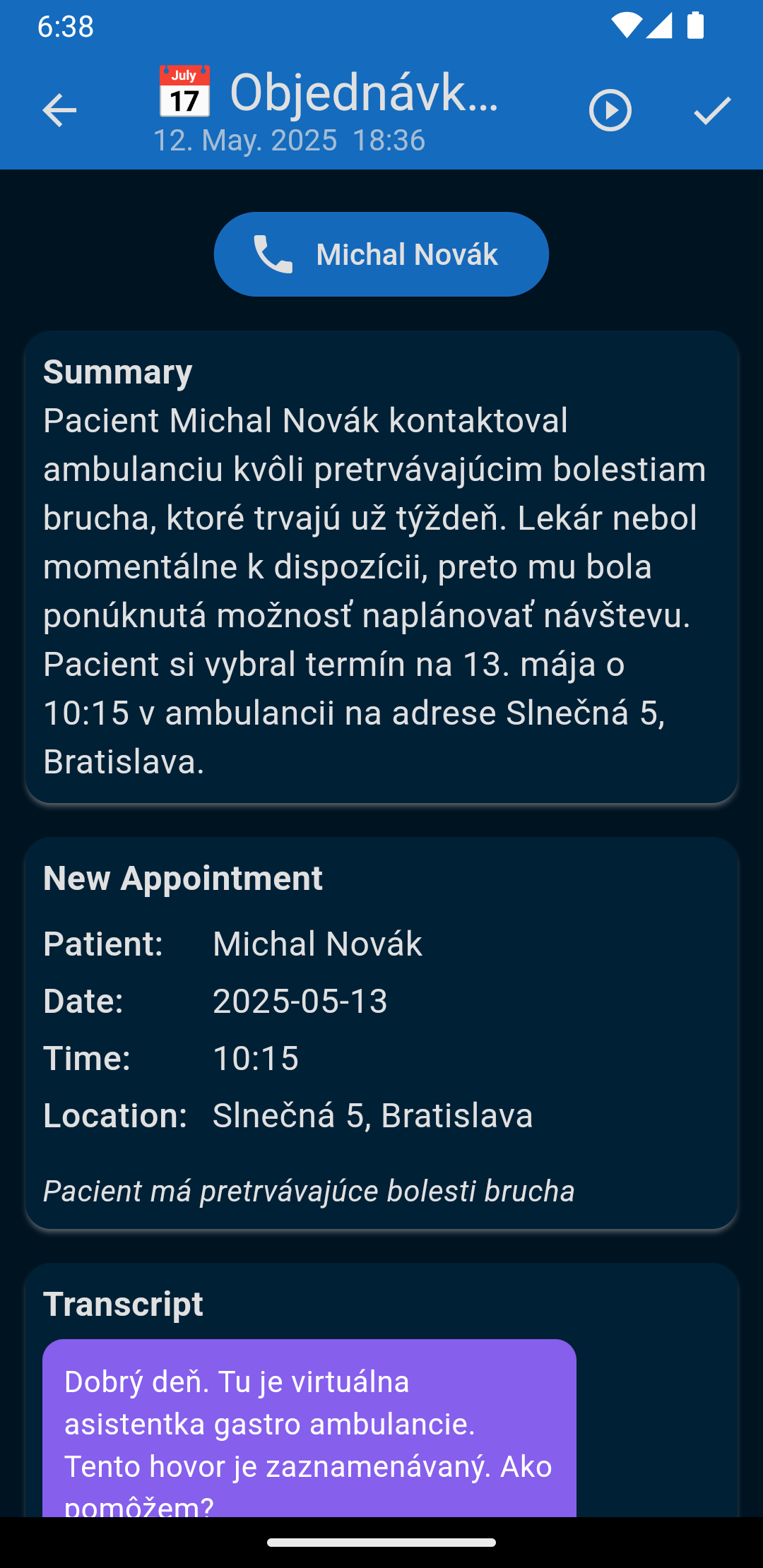
Task: Play the call recording
Action: 610,111
